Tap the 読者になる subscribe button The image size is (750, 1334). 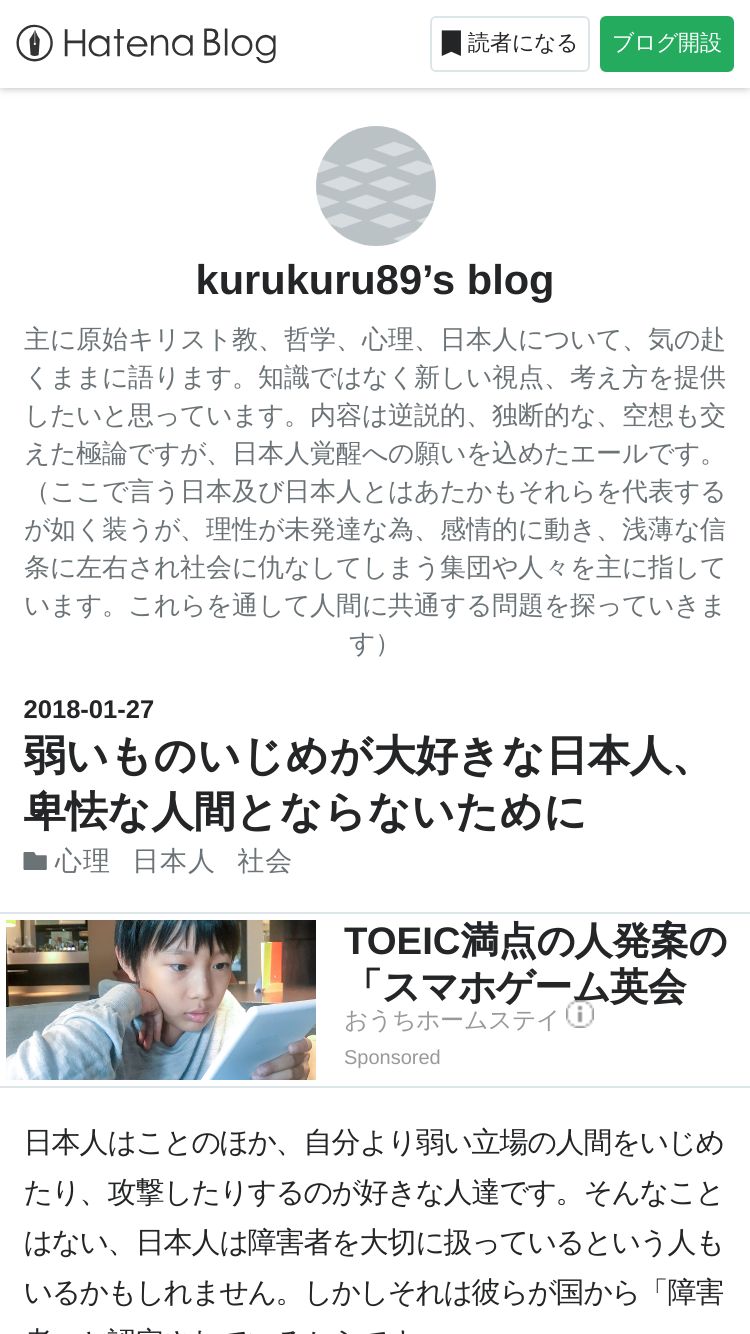coord(510,44)
